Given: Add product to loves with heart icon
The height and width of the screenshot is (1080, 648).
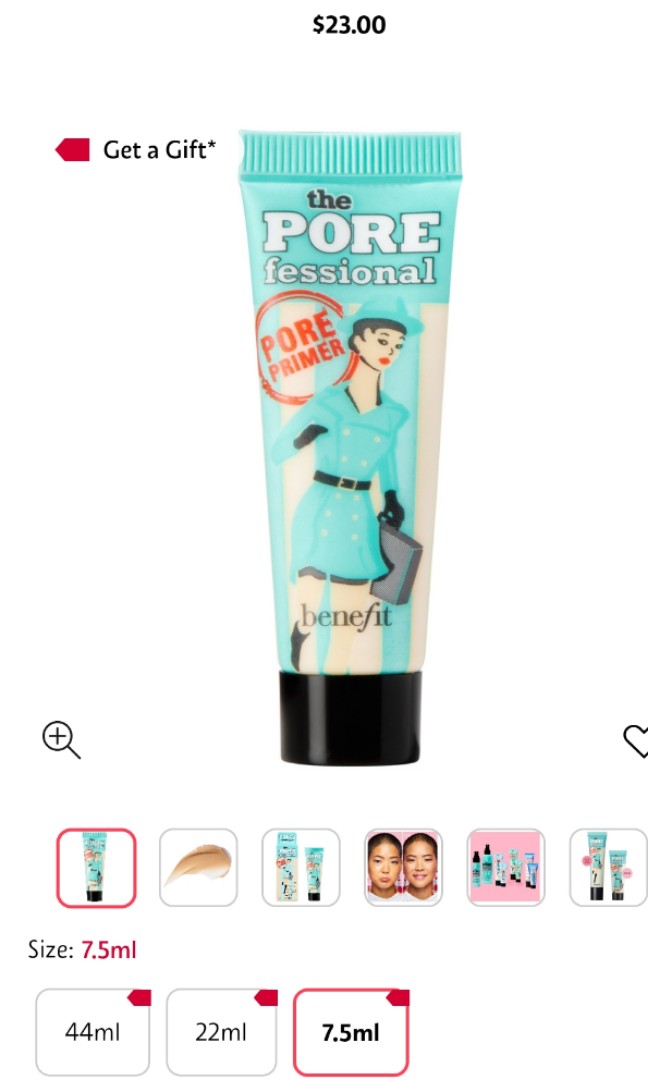Looking at the screenshot, I should [x=636, y=741].
